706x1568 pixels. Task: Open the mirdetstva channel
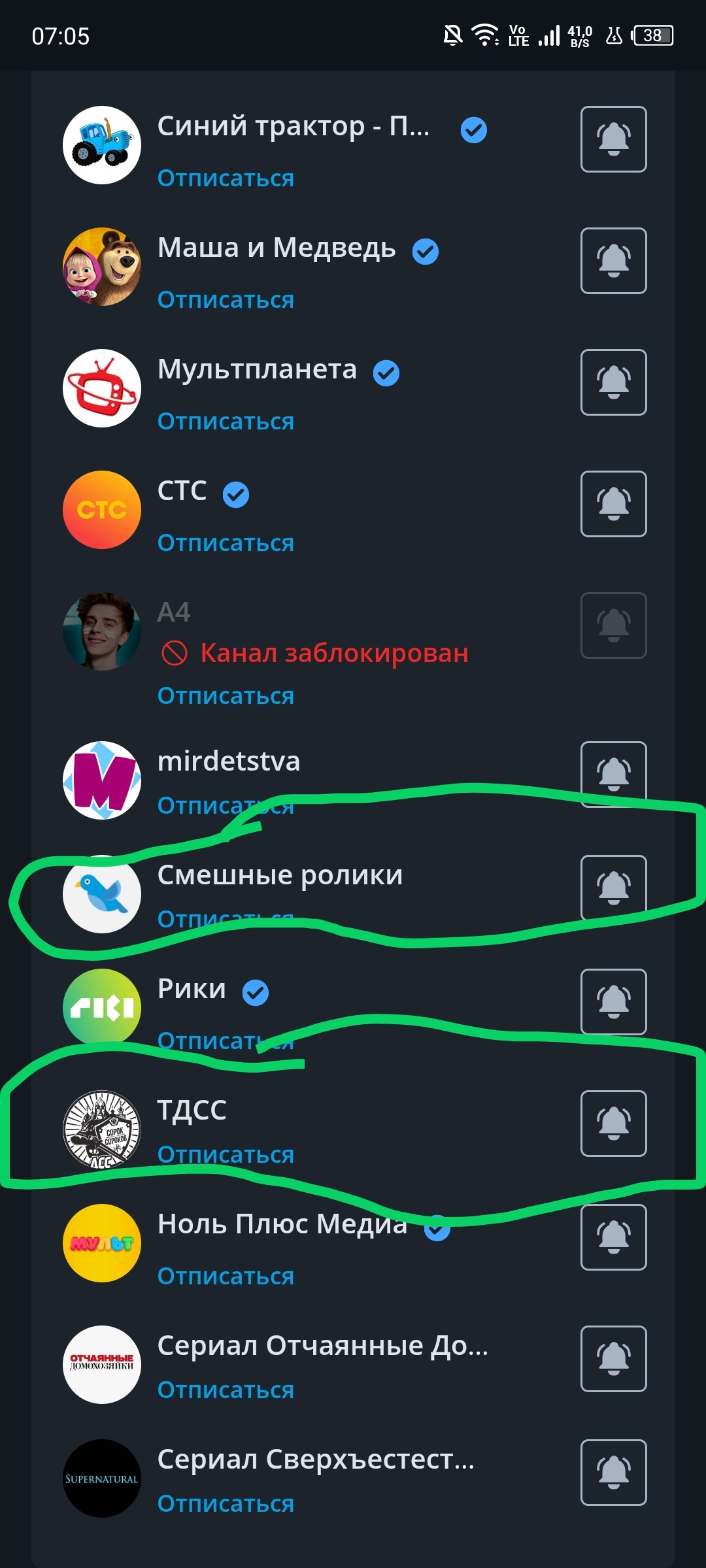click(x=228, y=762)
